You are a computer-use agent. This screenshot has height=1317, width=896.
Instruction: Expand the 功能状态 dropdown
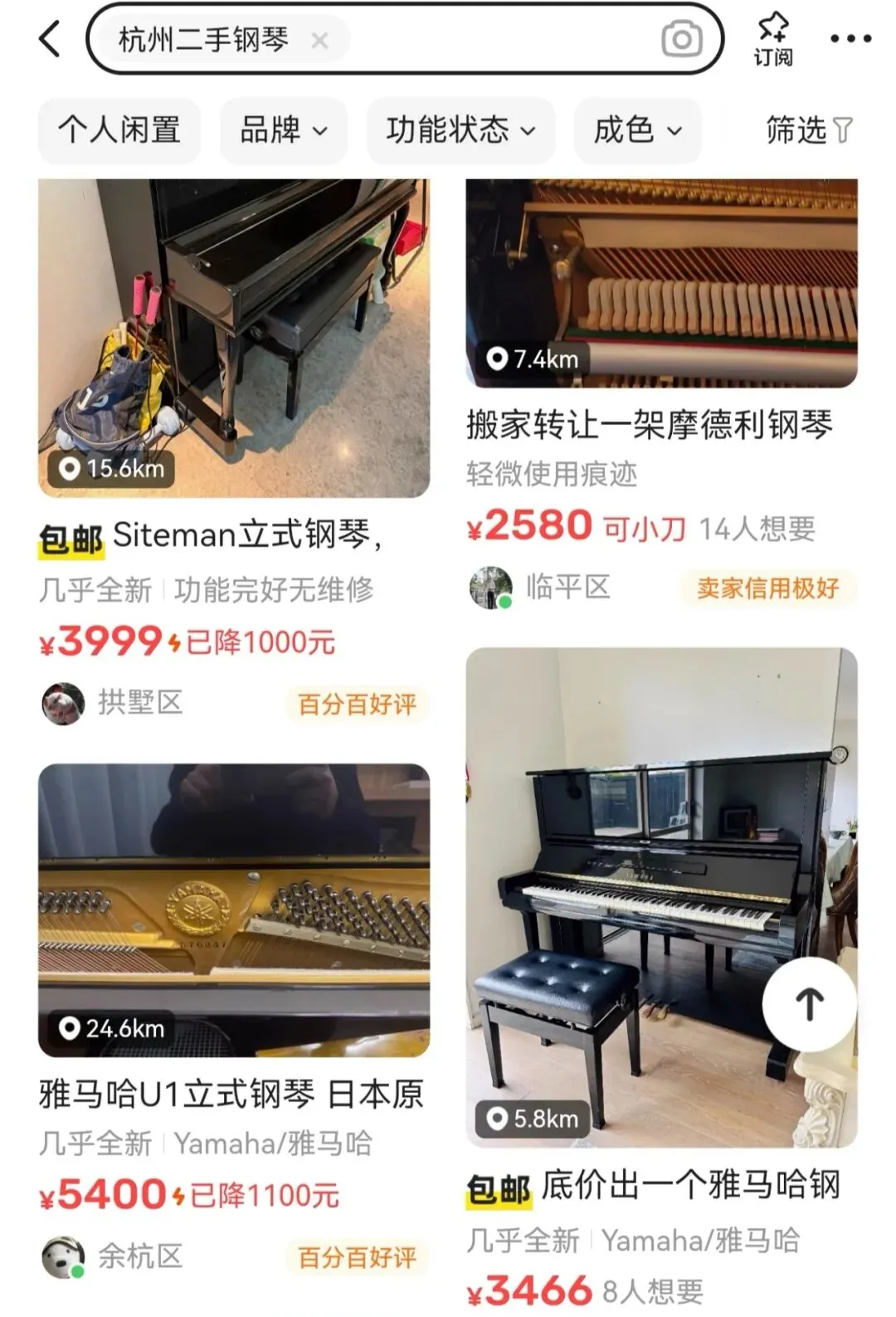[x=460, y=130]
